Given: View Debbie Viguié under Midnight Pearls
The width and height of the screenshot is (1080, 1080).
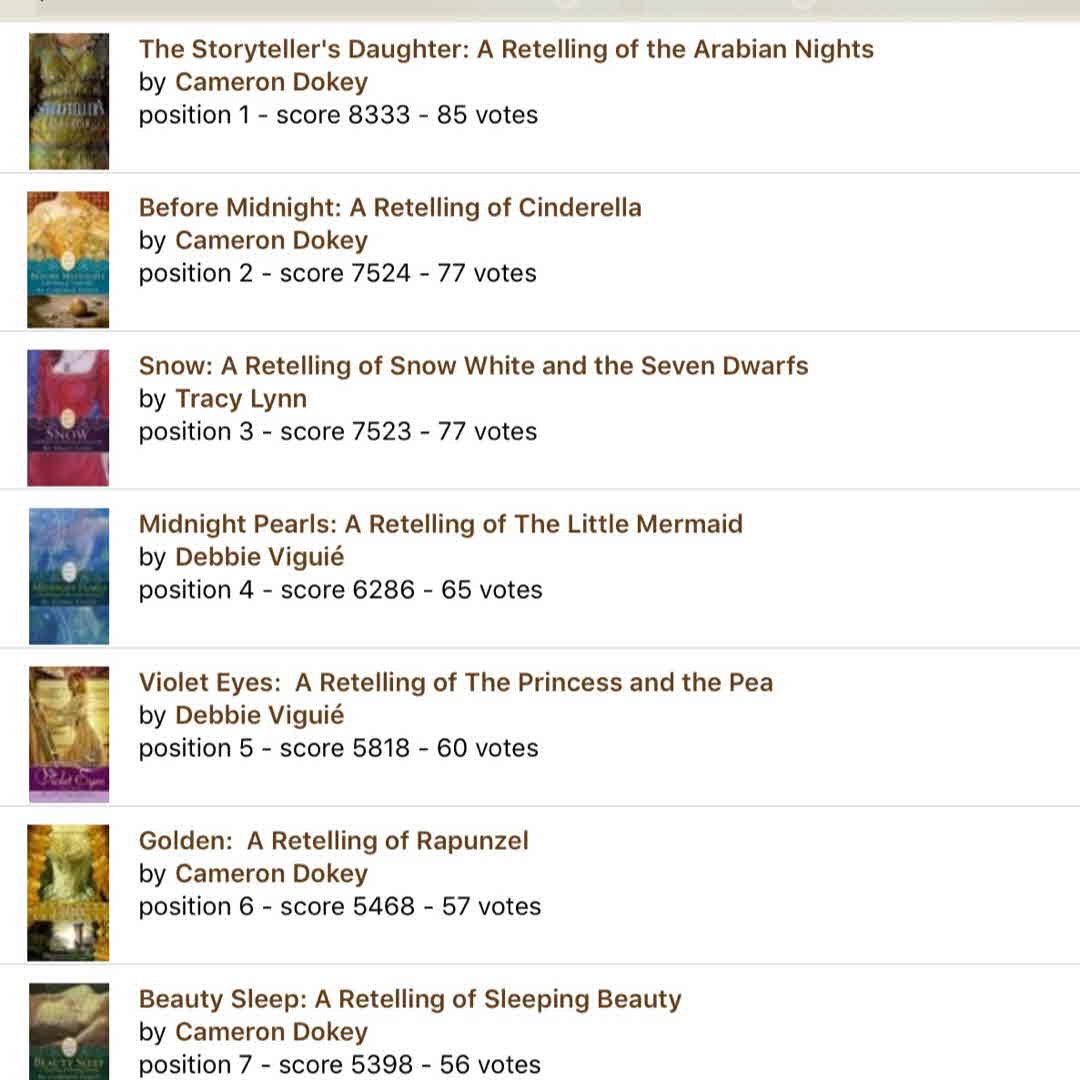Looking at the screenshot, I should 259,557.
